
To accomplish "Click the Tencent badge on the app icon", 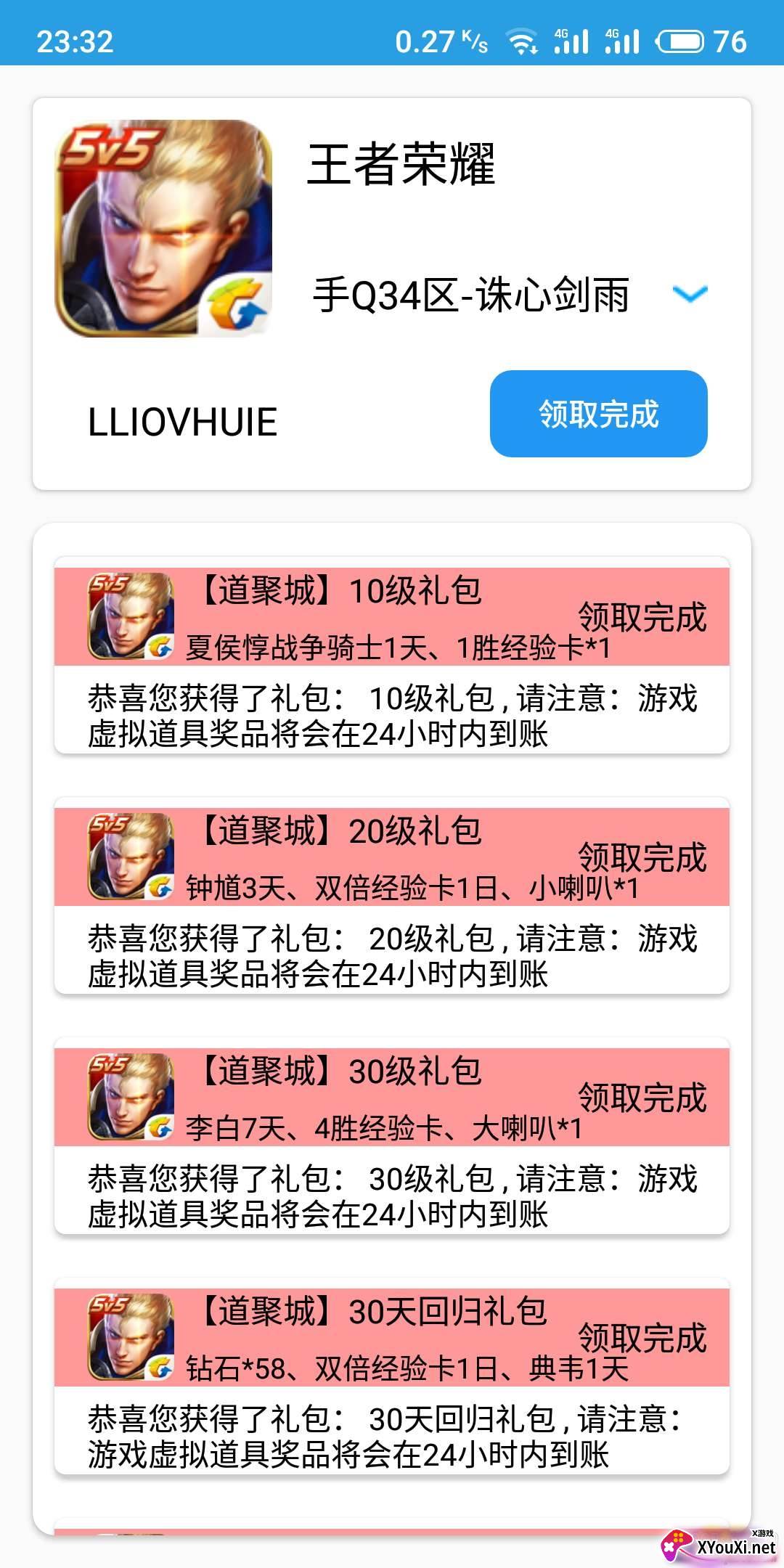I will point(240,305).
